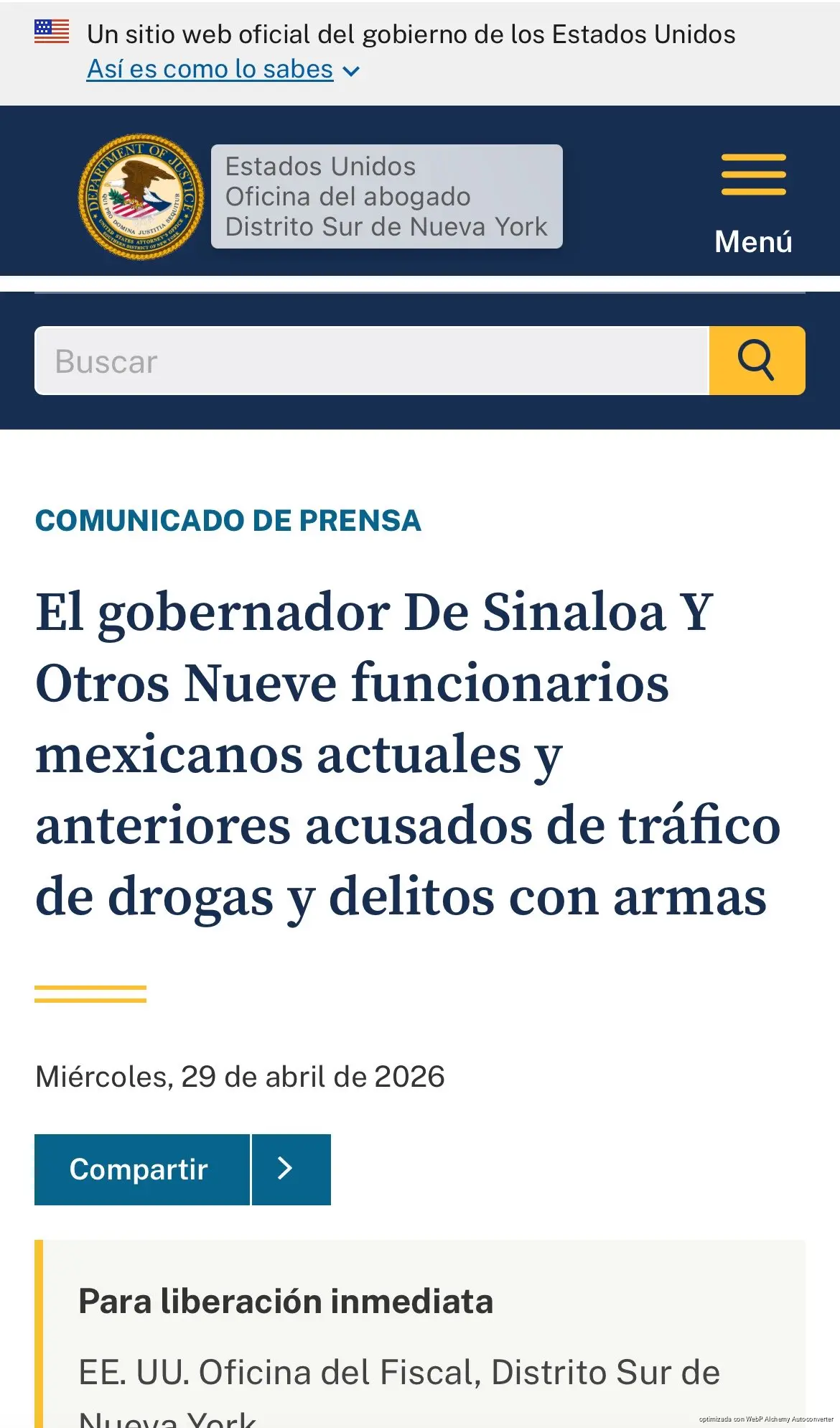Submit search with the magnifier button
Screen dimensions: 840x1428
pyautogui.click(x=757, y=361)
